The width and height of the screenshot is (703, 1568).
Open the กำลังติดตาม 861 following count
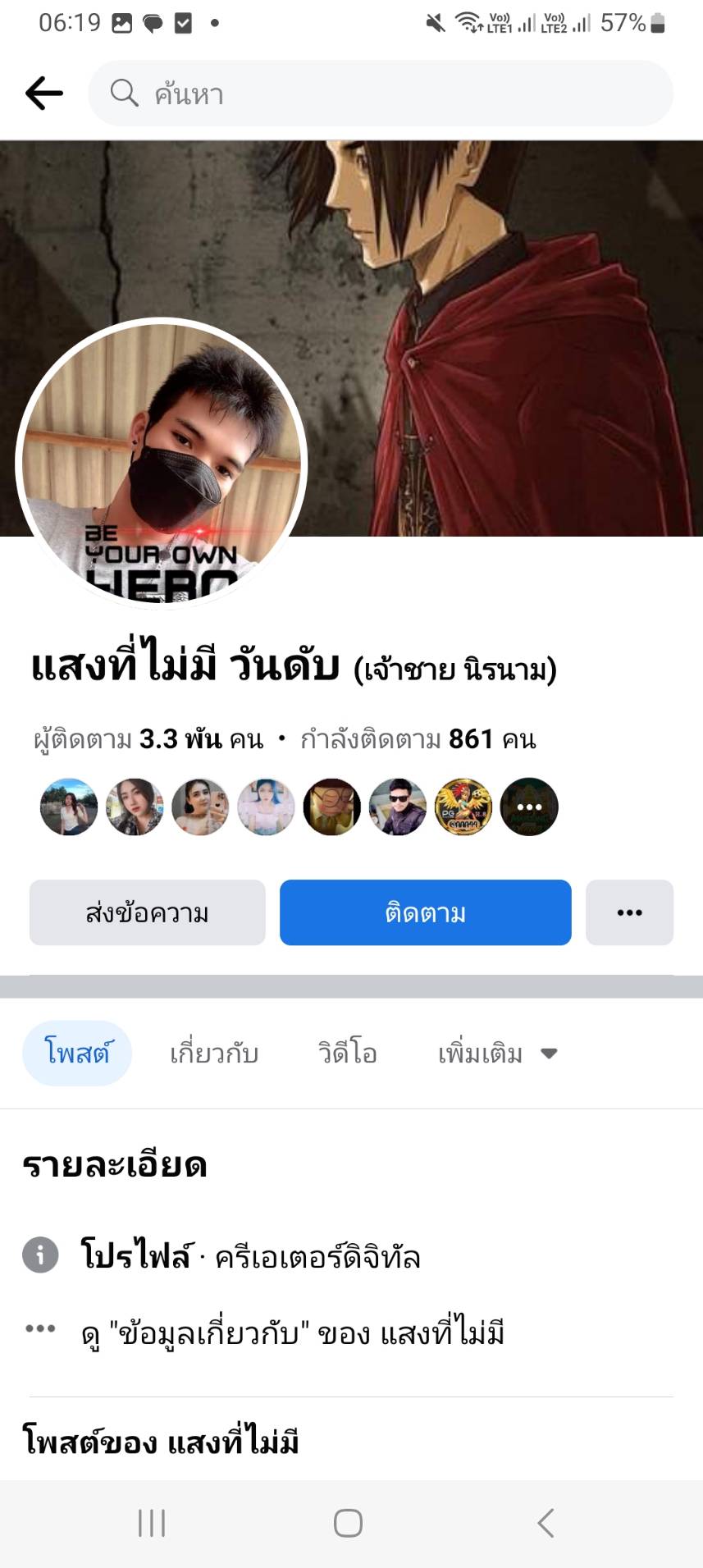[x=418, y=739]
